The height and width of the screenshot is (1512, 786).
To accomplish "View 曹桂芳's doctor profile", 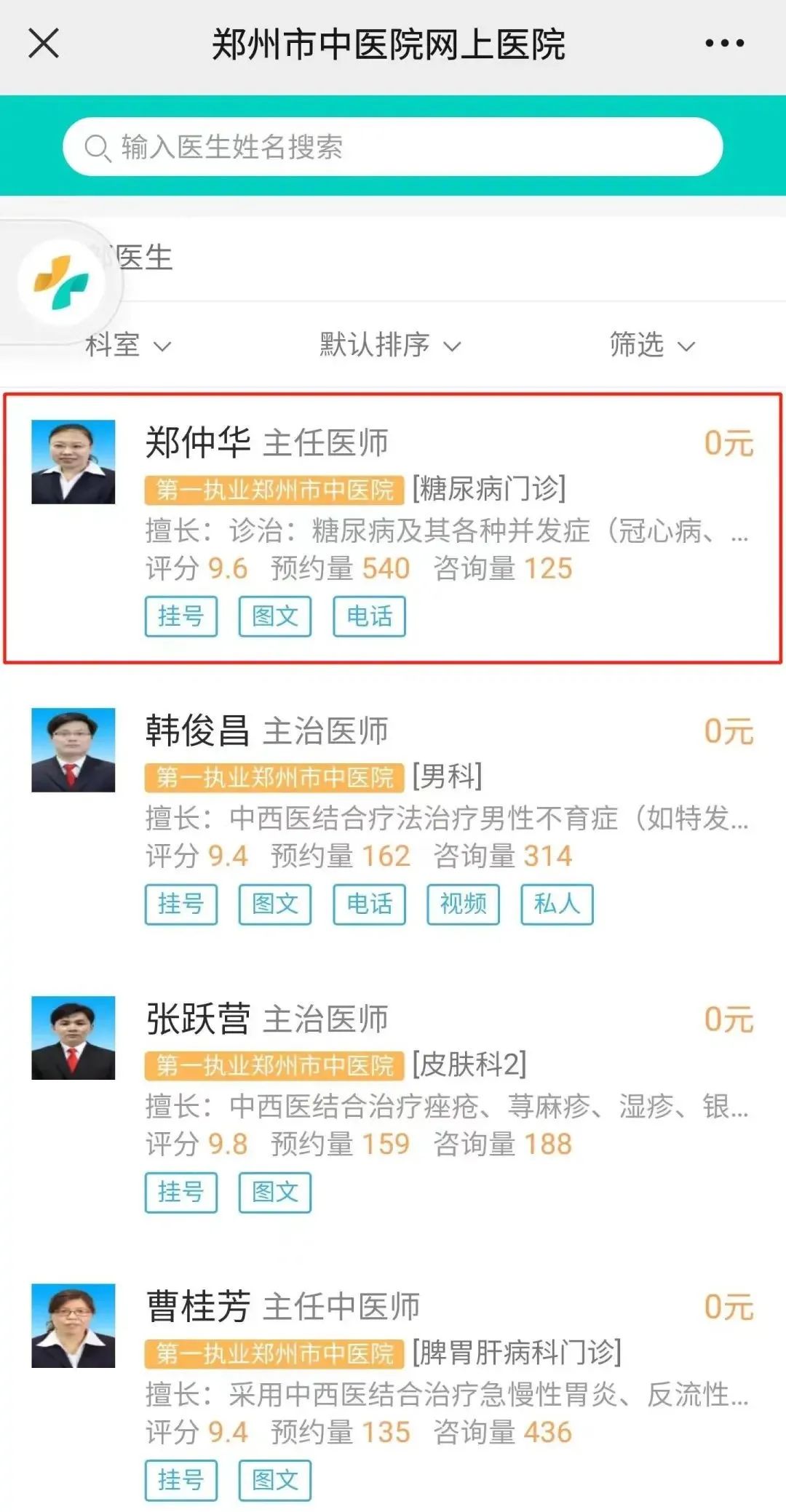I will pos(198,1307).
